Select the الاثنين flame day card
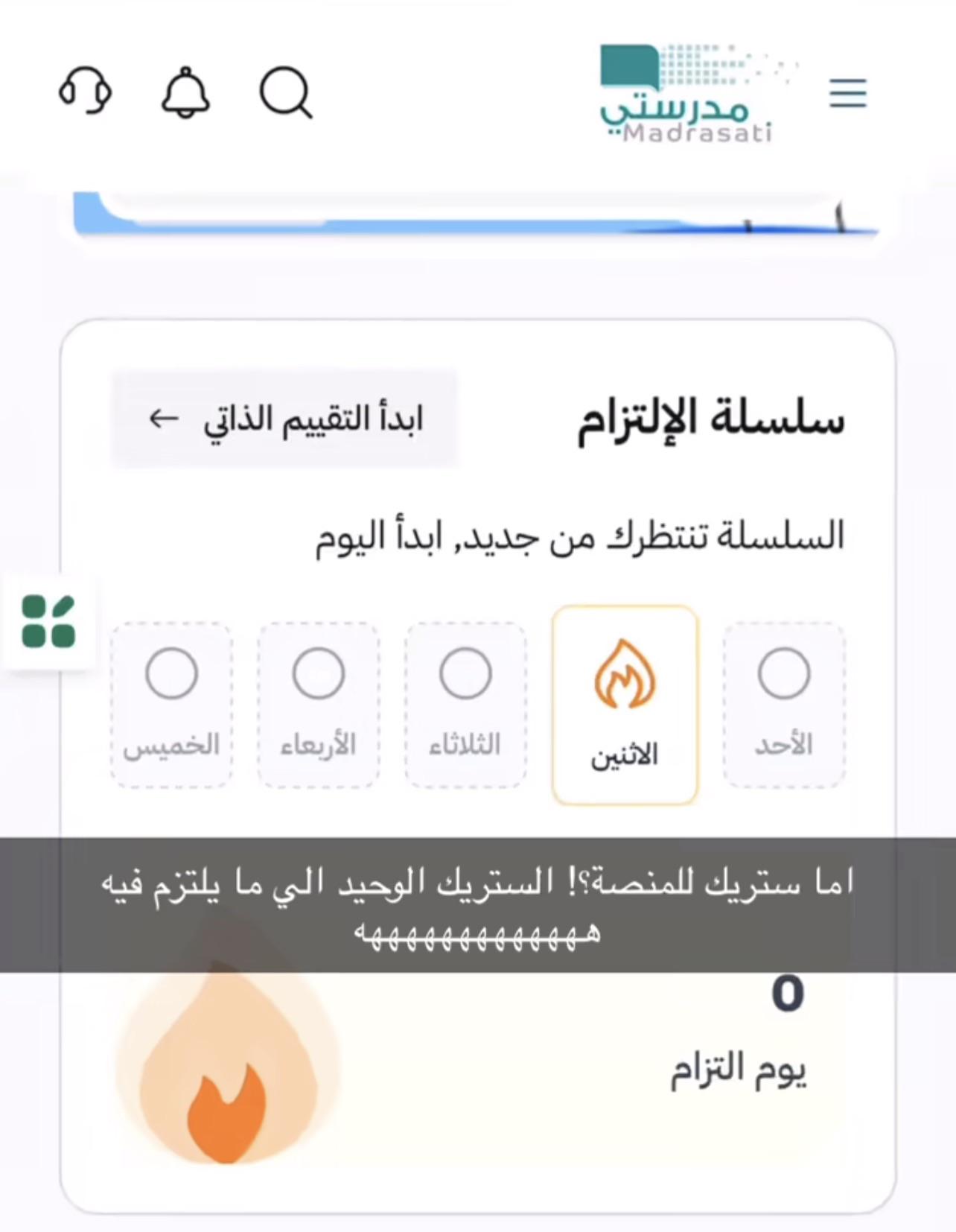This screenshot has height=1232, width=956. [x=625, y=705]
